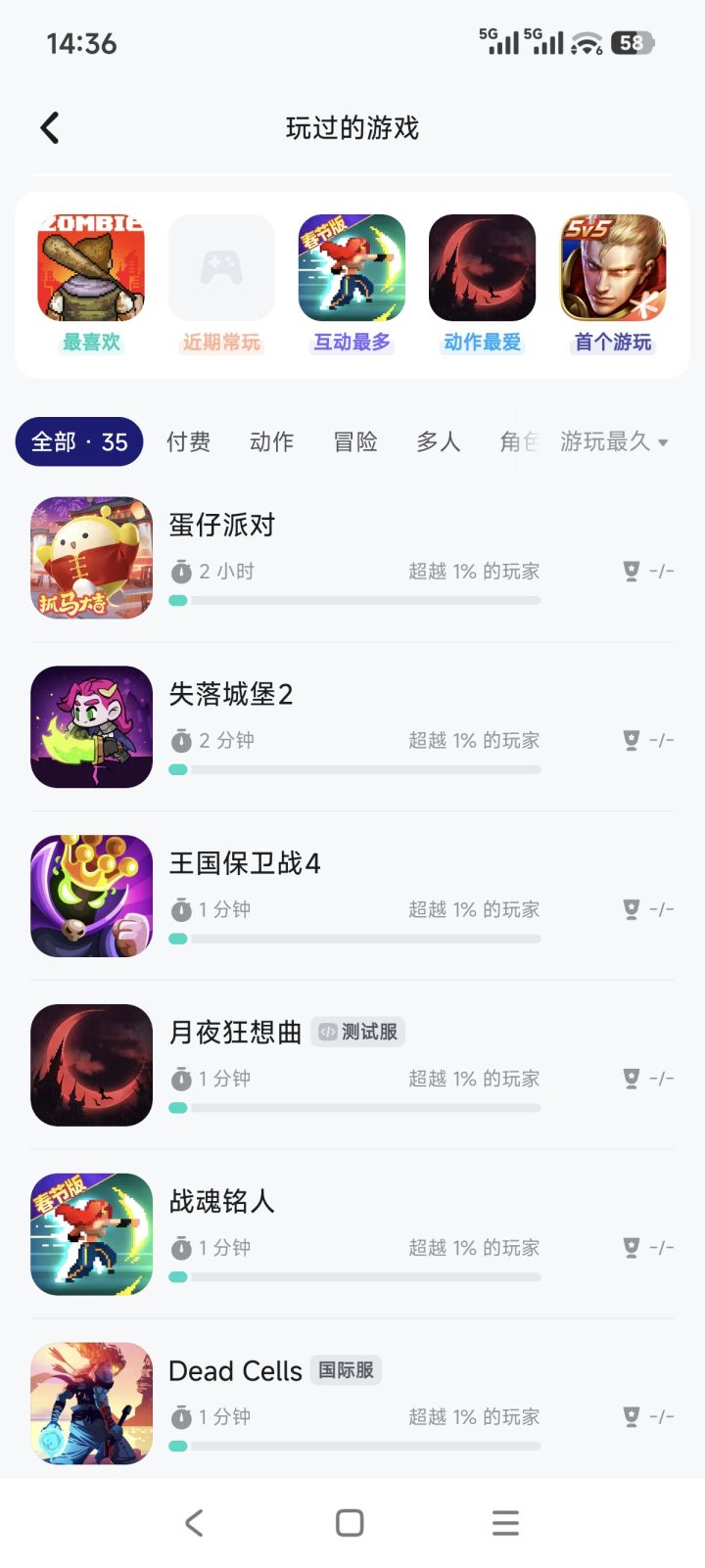
Task: Select the 多人 filter chip
Action: tap(438, 442)
